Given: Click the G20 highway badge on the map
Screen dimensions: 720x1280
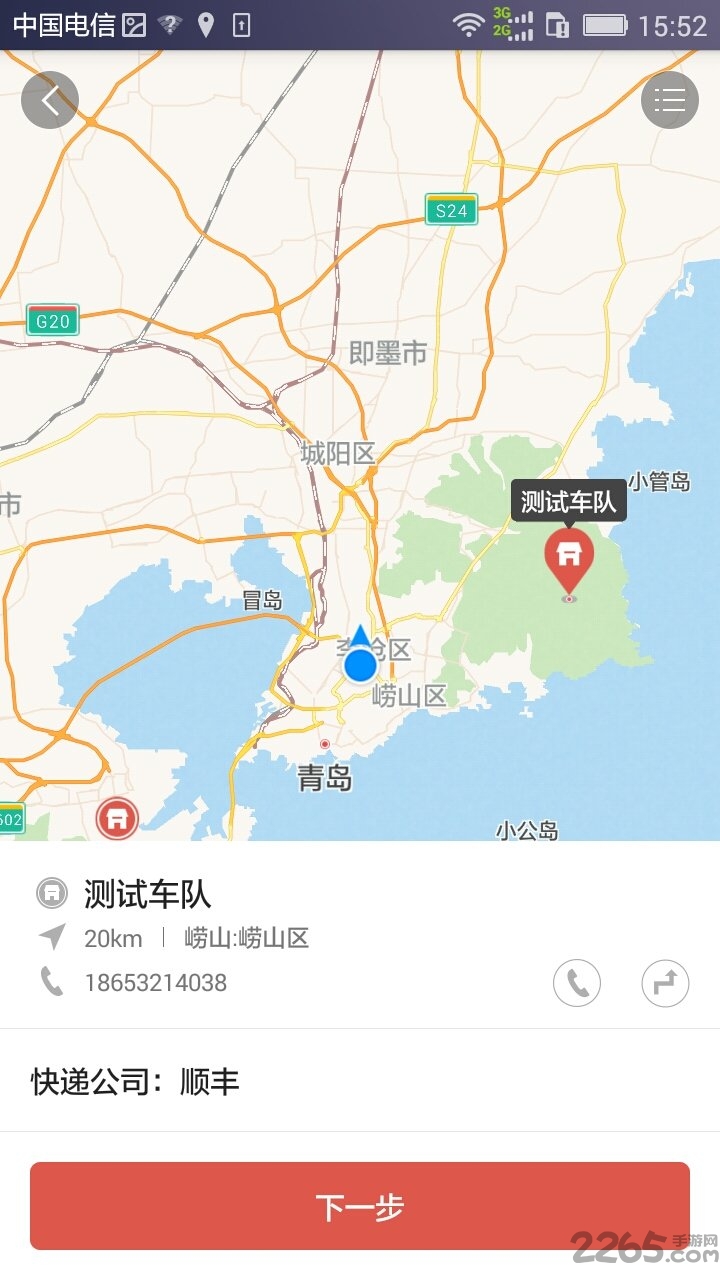Looking at the screenshot, I should [51, 320].
